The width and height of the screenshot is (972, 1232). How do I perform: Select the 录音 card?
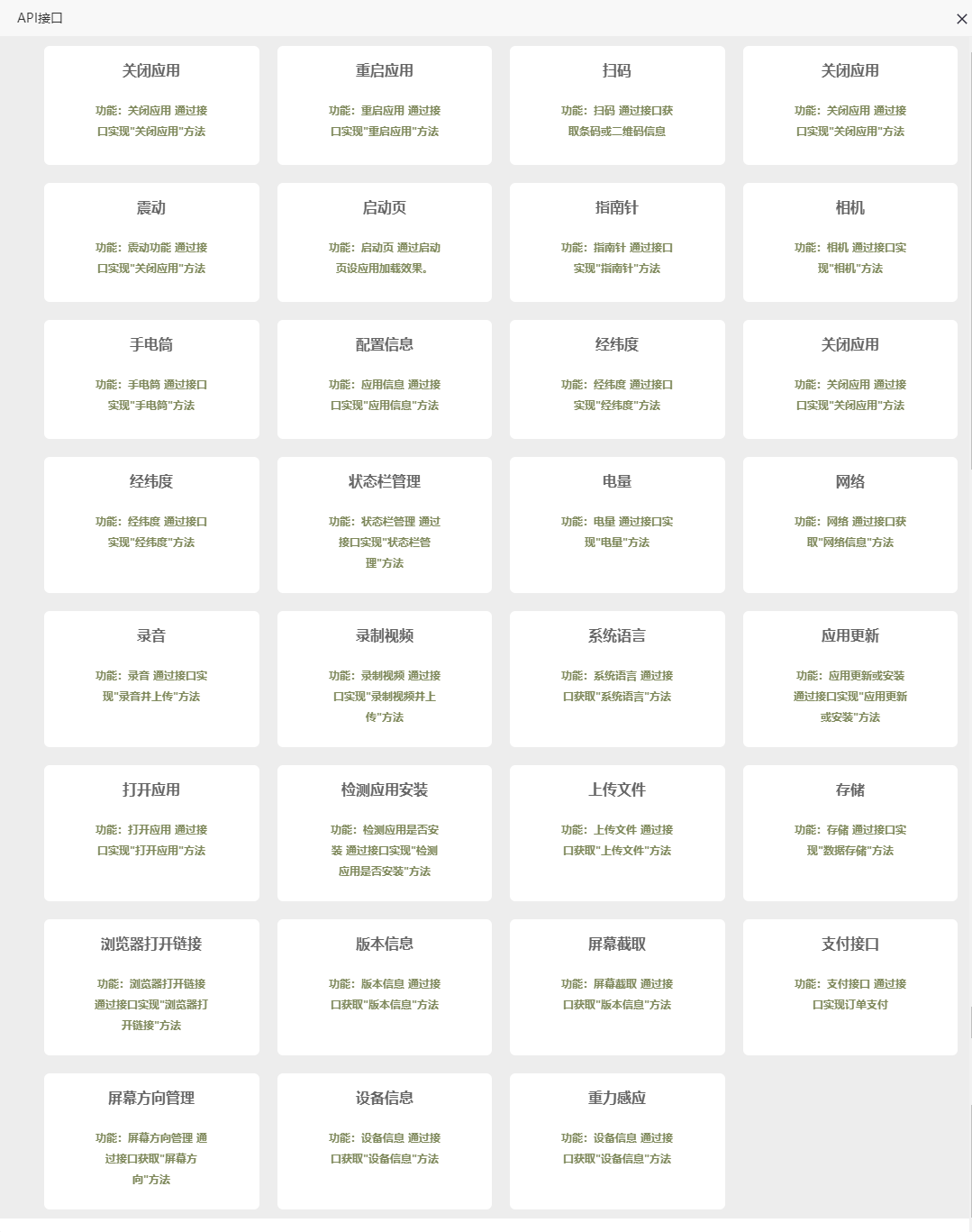(151, 678)
